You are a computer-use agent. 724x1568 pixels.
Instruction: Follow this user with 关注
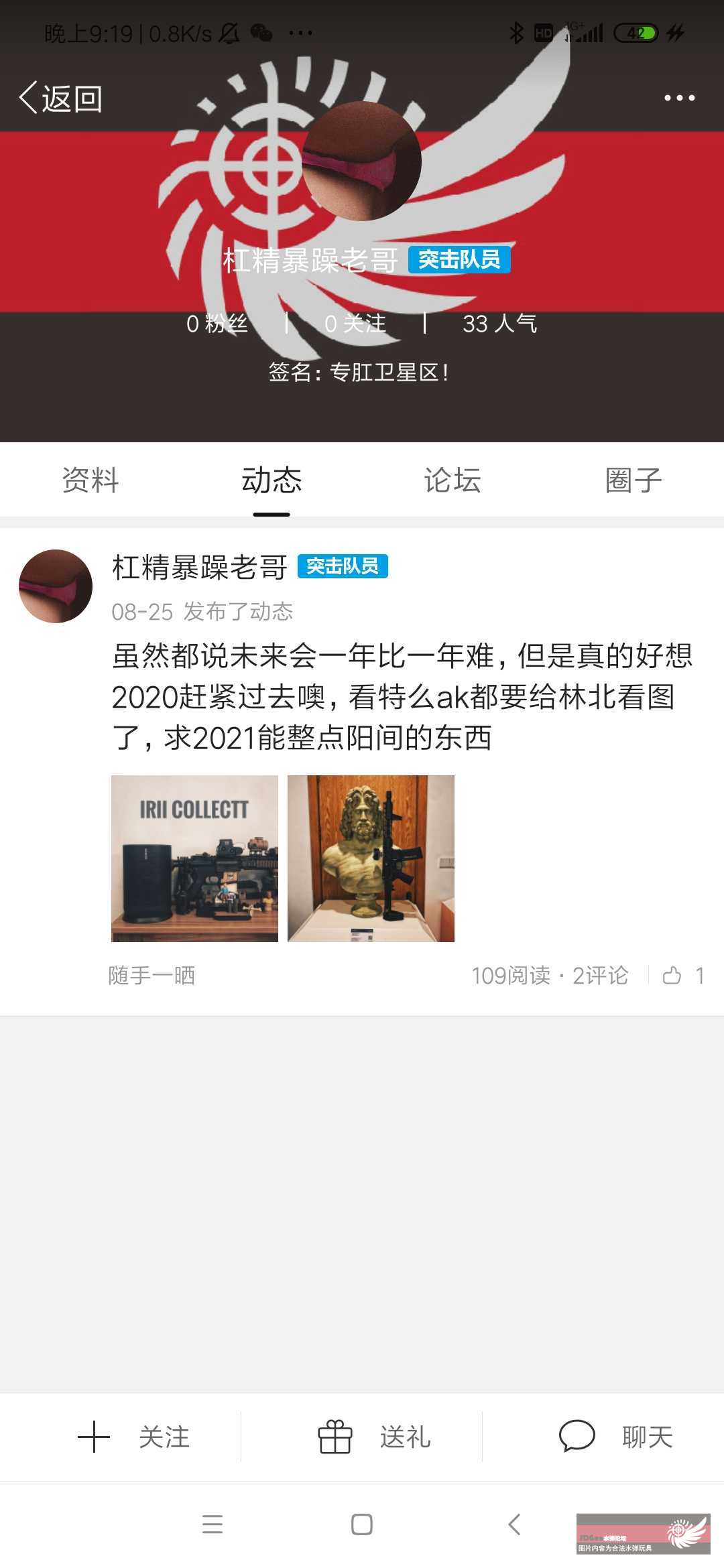(x=134, y=1437)
